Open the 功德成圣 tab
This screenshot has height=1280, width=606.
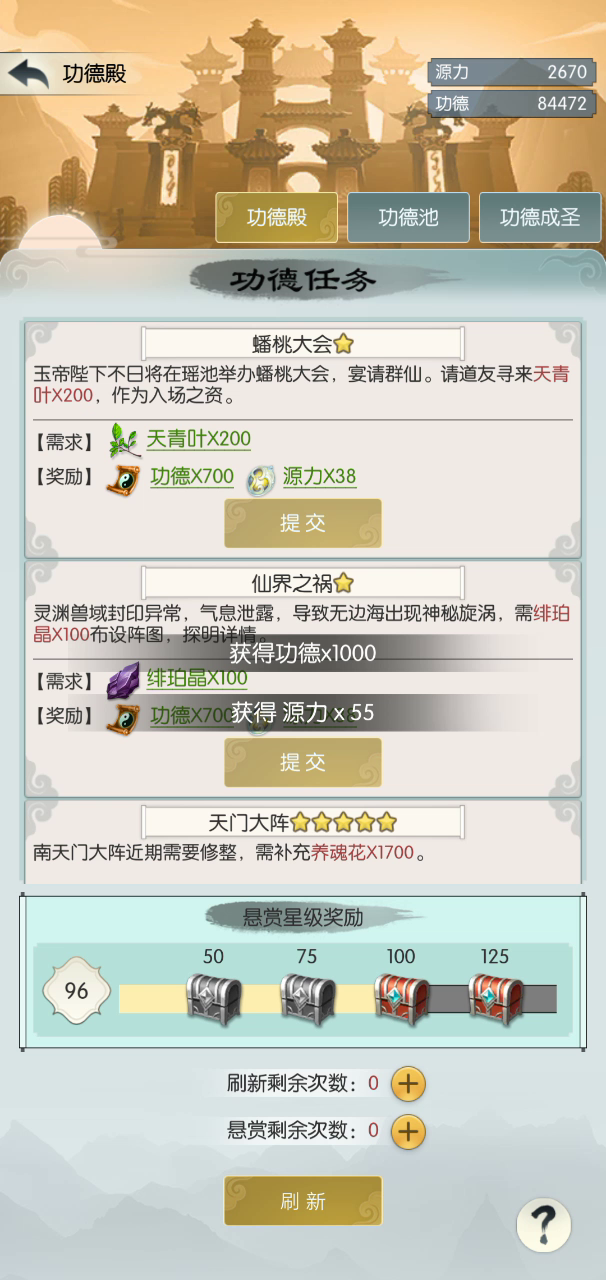[x=540, y=217]
